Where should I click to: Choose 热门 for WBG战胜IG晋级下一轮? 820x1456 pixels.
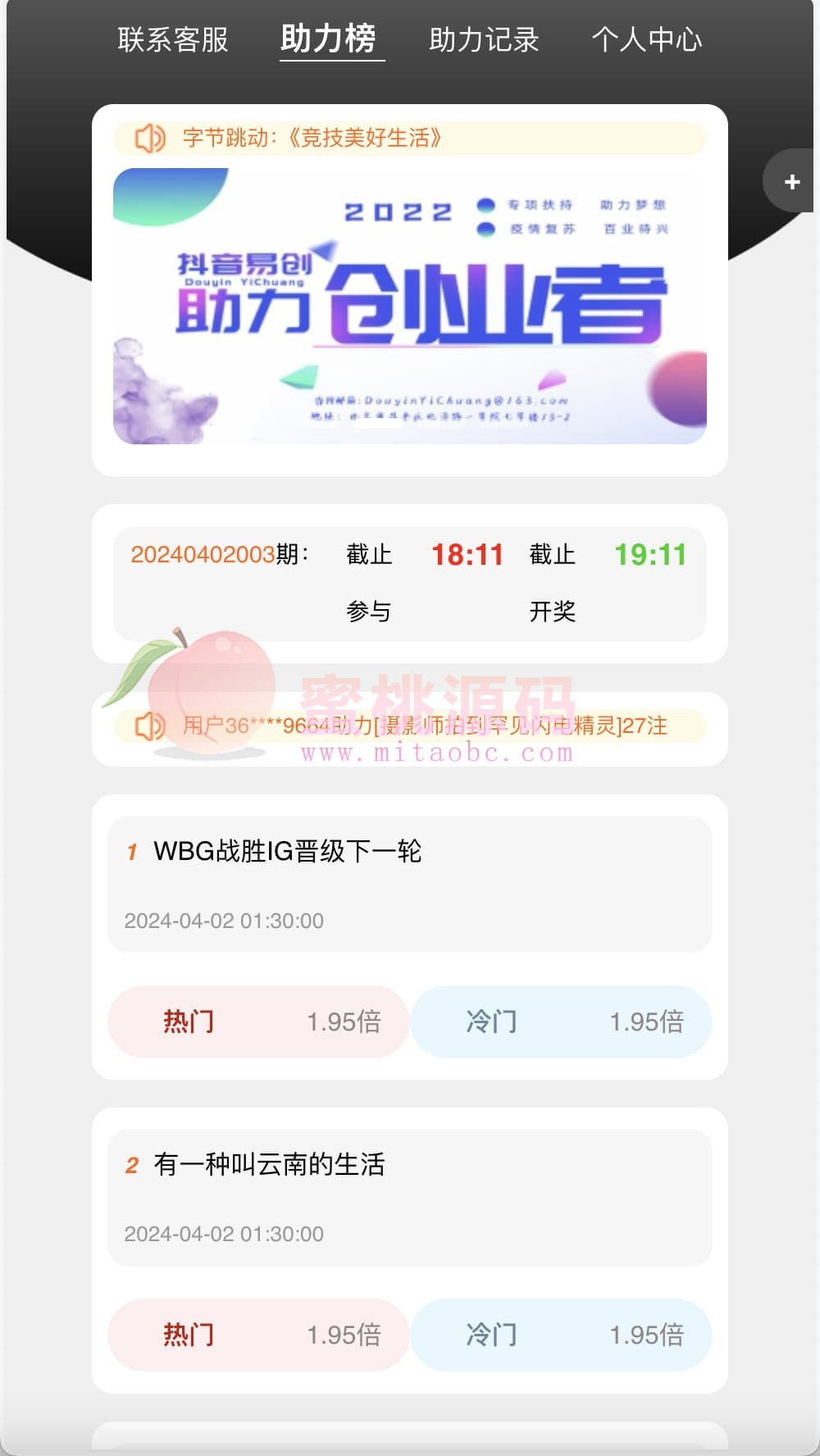point(258,1021)
